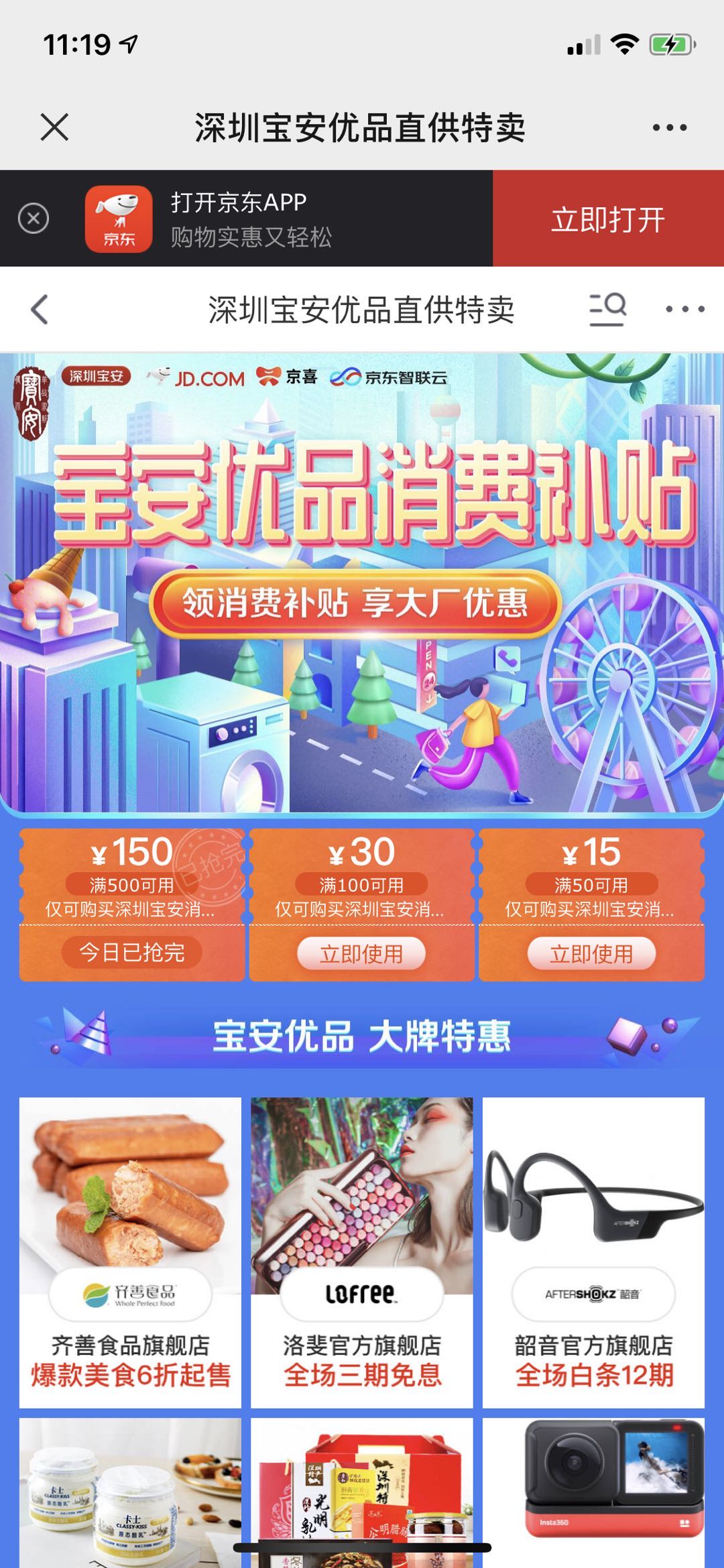
Task: Tap 立即打开 to open JD app
Action: tap(608, 219)
